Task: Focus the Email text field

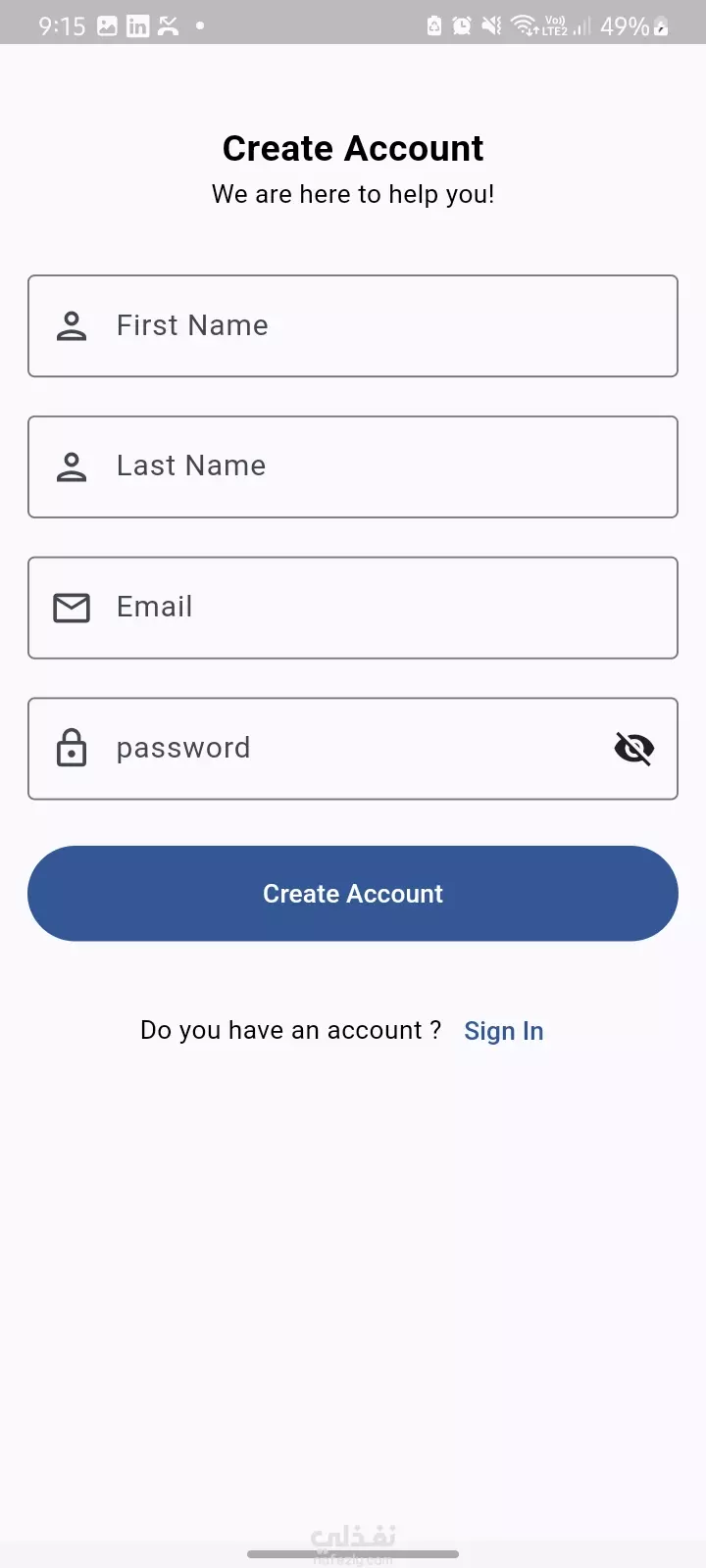Action: pos(353,608)
